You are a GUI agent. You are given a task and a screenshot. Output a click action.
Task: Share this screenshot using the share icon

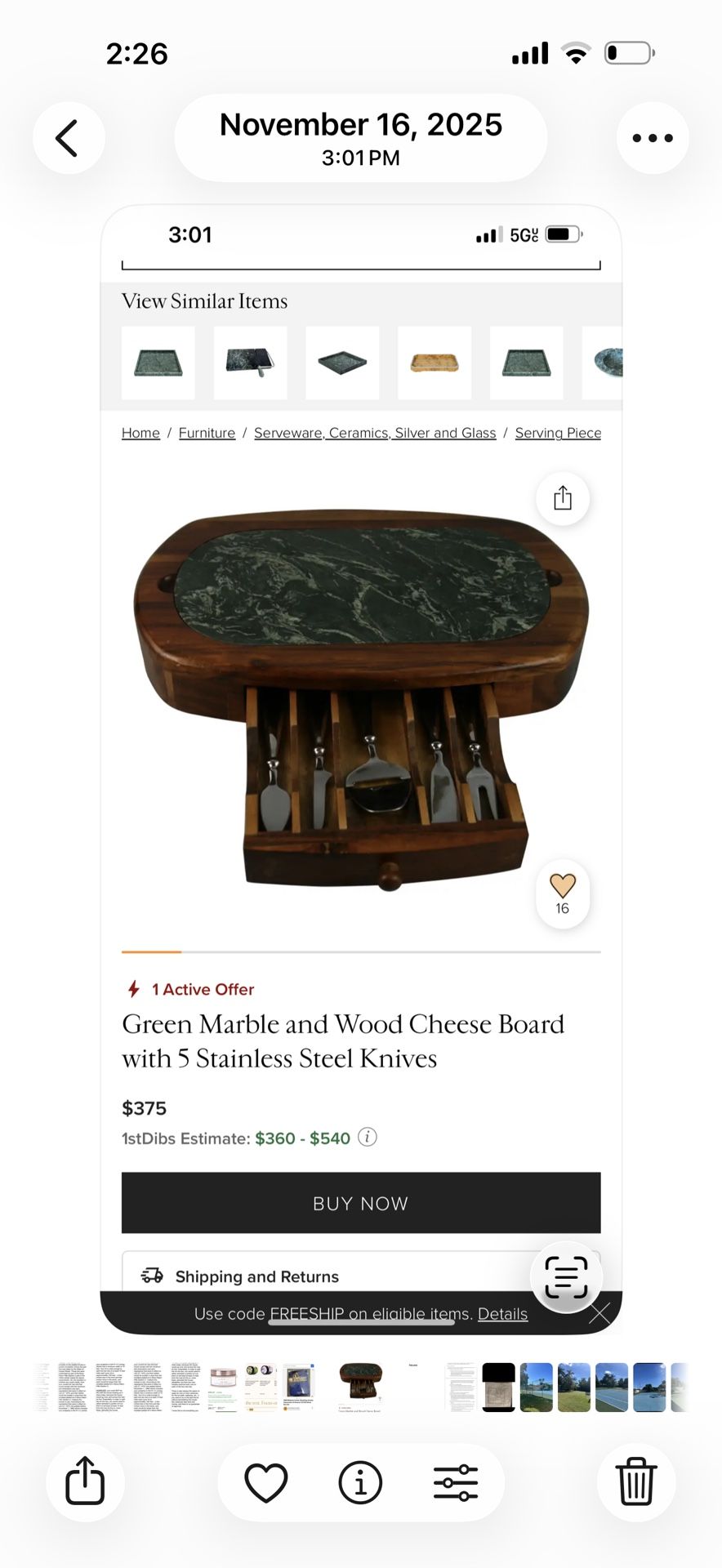click(x=85, y=1481)
